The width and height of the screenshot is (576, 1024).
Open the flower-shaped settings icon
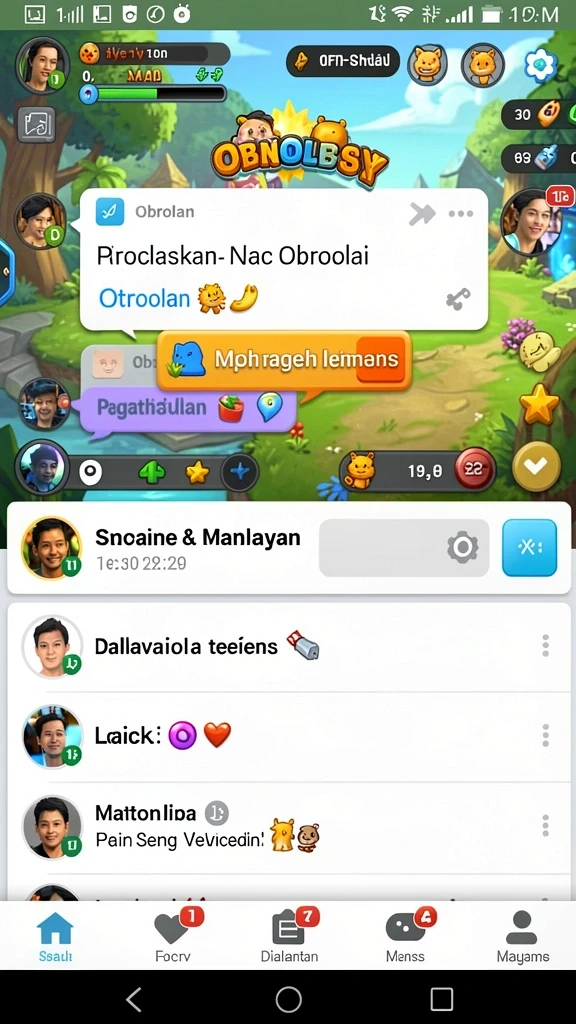541,65
